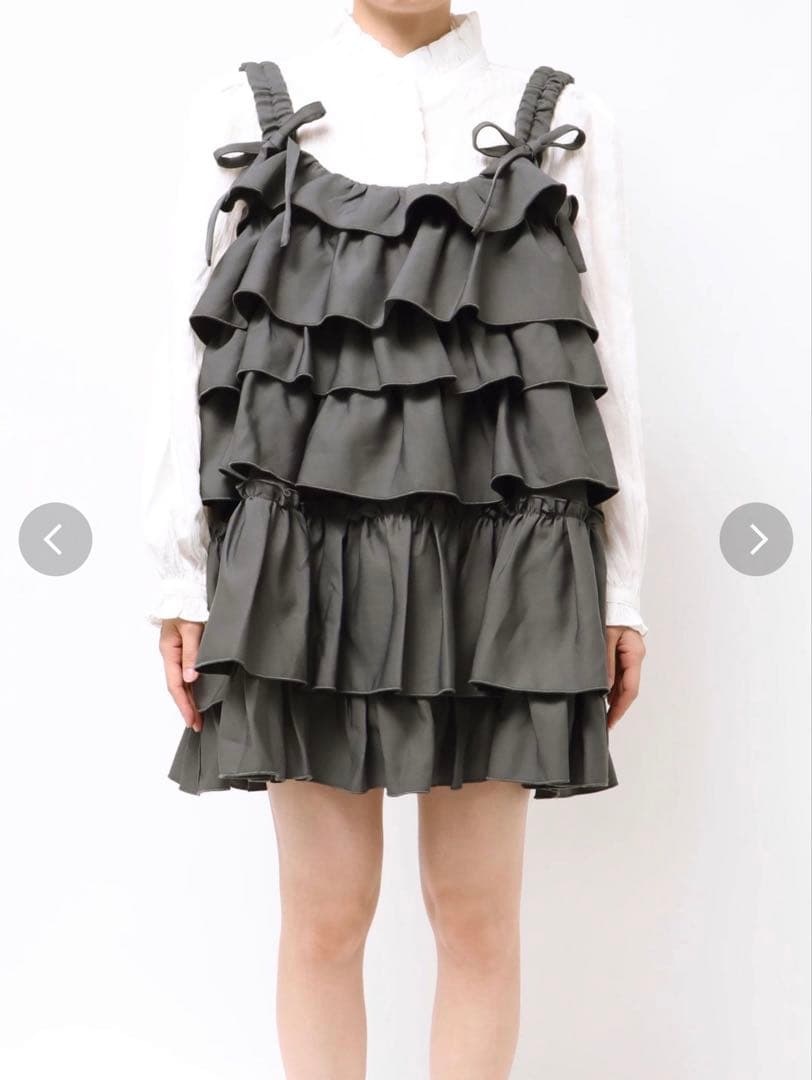
Task: Go to the next product image
Action: pyautogui.click(x=756, y=539)
